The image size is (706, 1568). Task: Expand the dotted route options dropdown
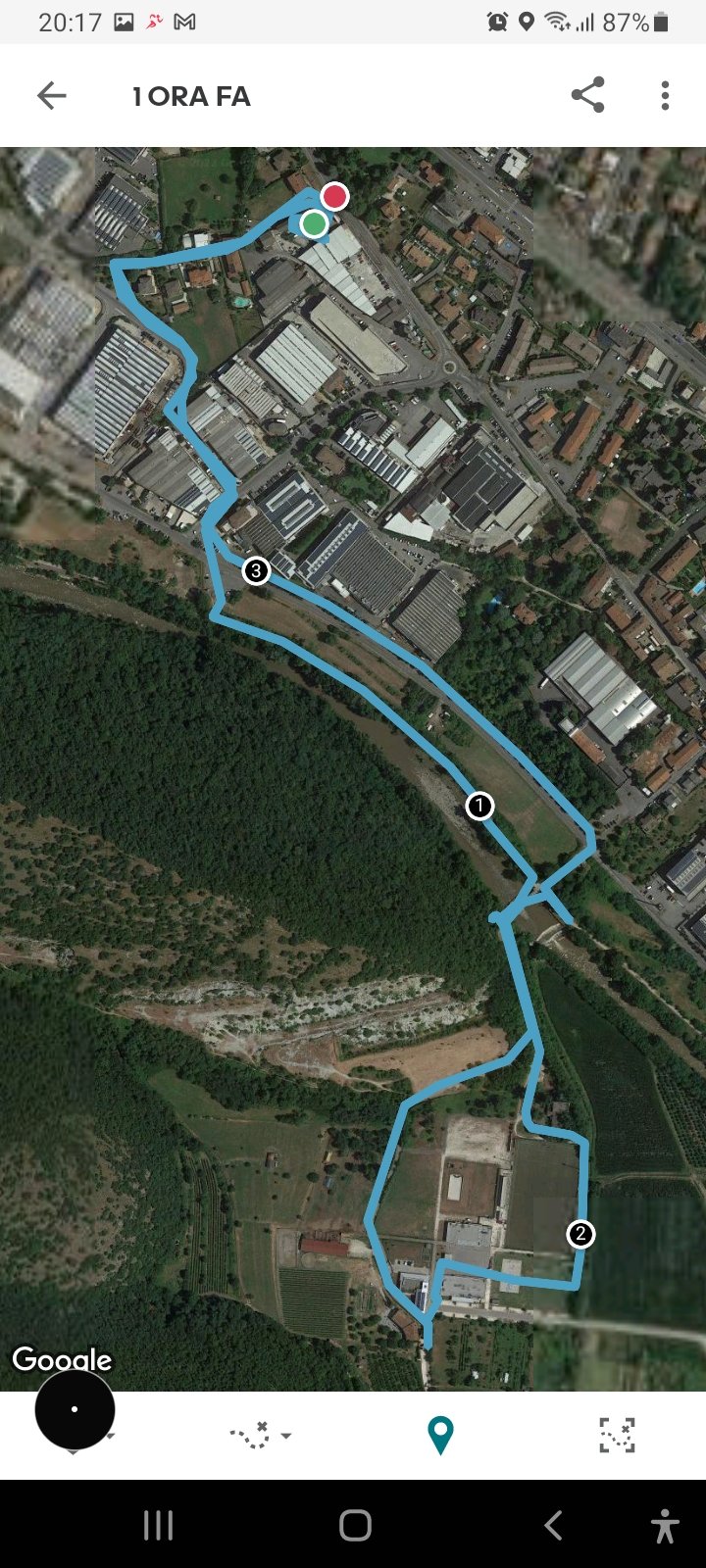coord(260,1436)
